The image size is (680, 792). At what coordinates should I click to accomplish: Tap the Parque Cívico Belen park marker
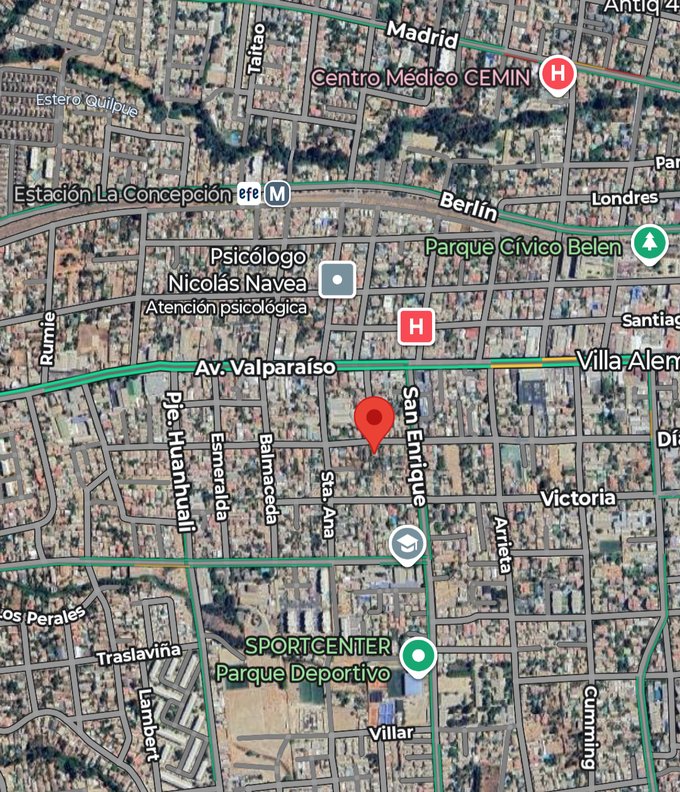[650, 243]
